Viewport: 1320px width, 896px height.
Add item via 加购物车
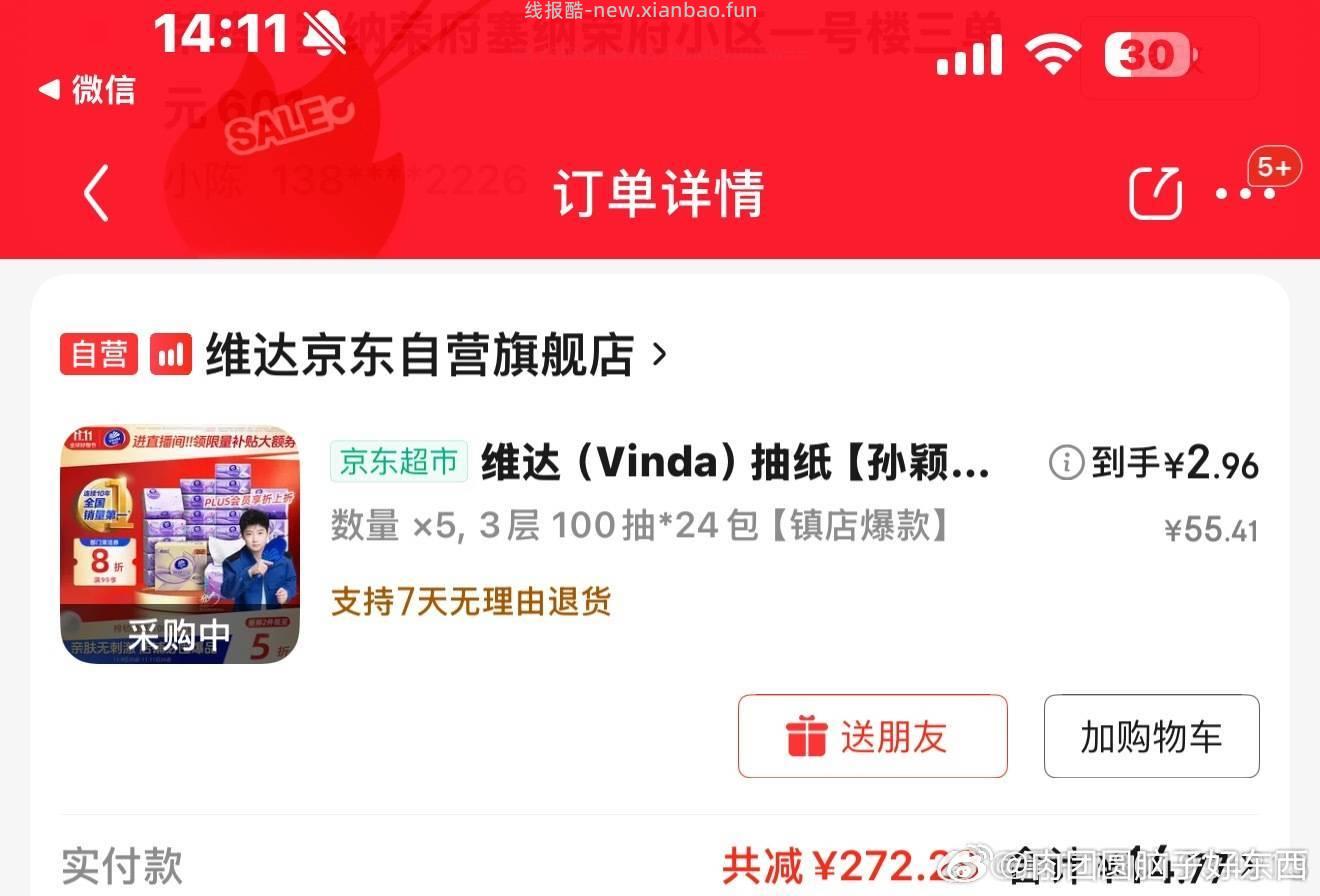pyautogui.click(x=1151, y=737)
